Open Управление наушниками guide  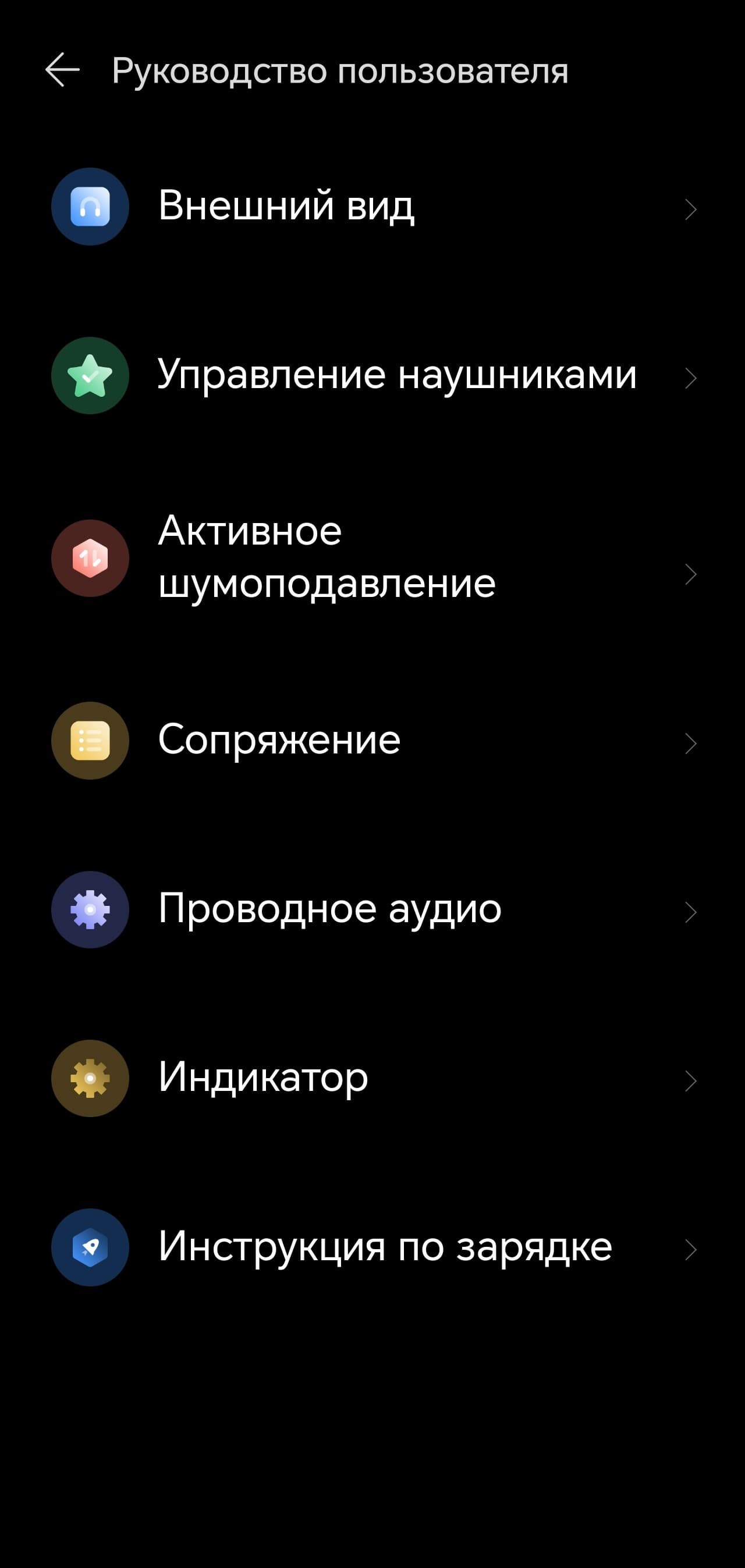372,375
